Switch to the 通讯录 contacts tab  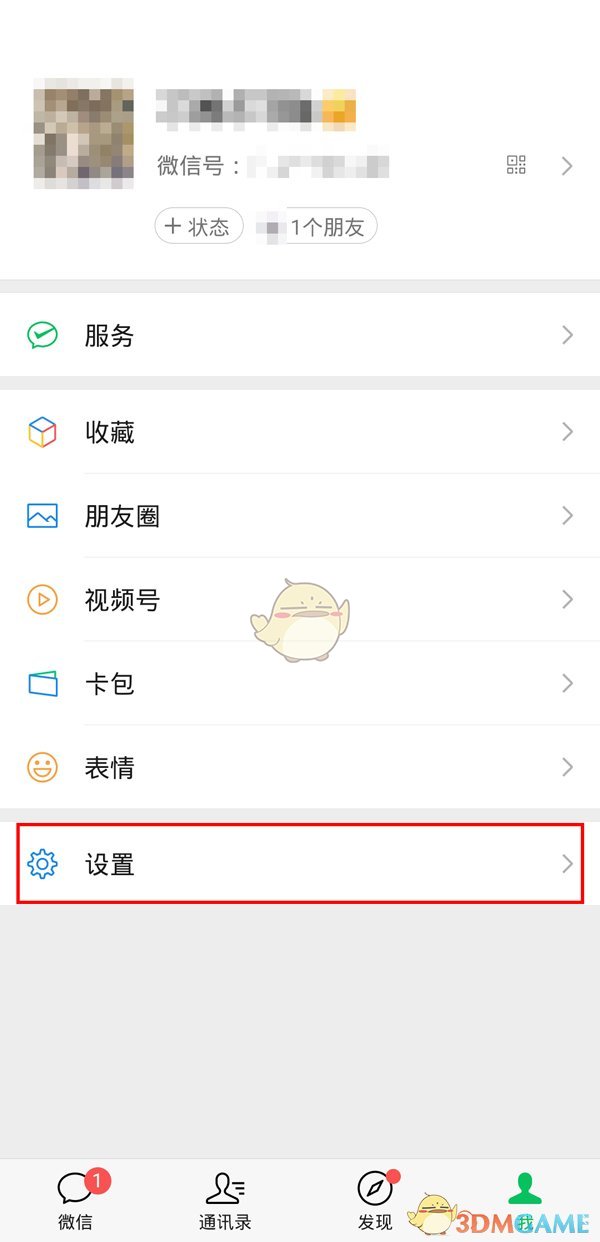(225, 1200)
